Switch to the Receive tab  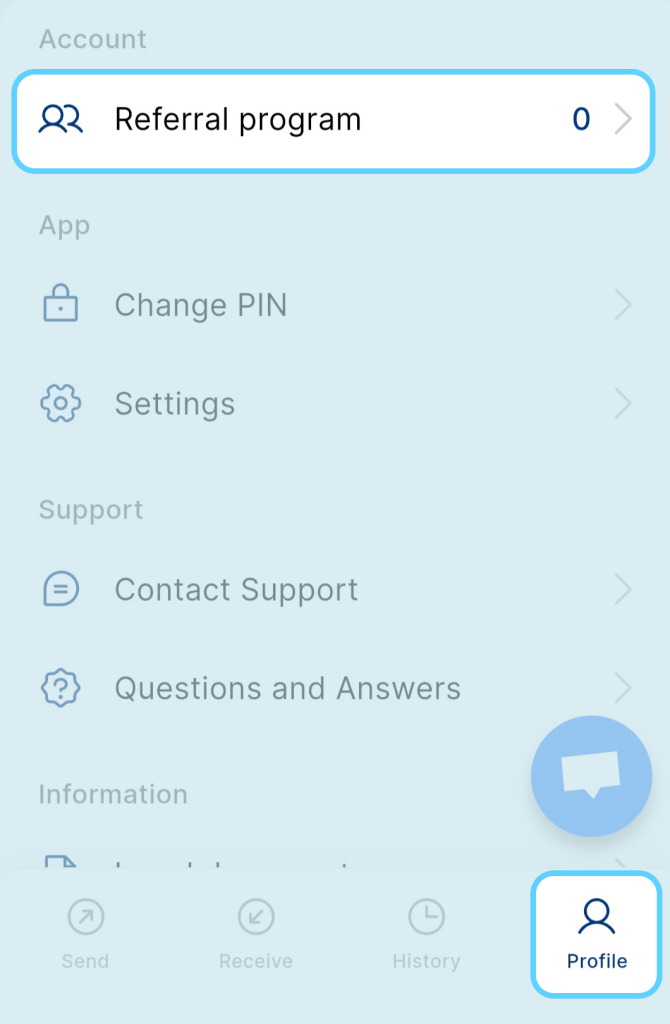(256, 934)
